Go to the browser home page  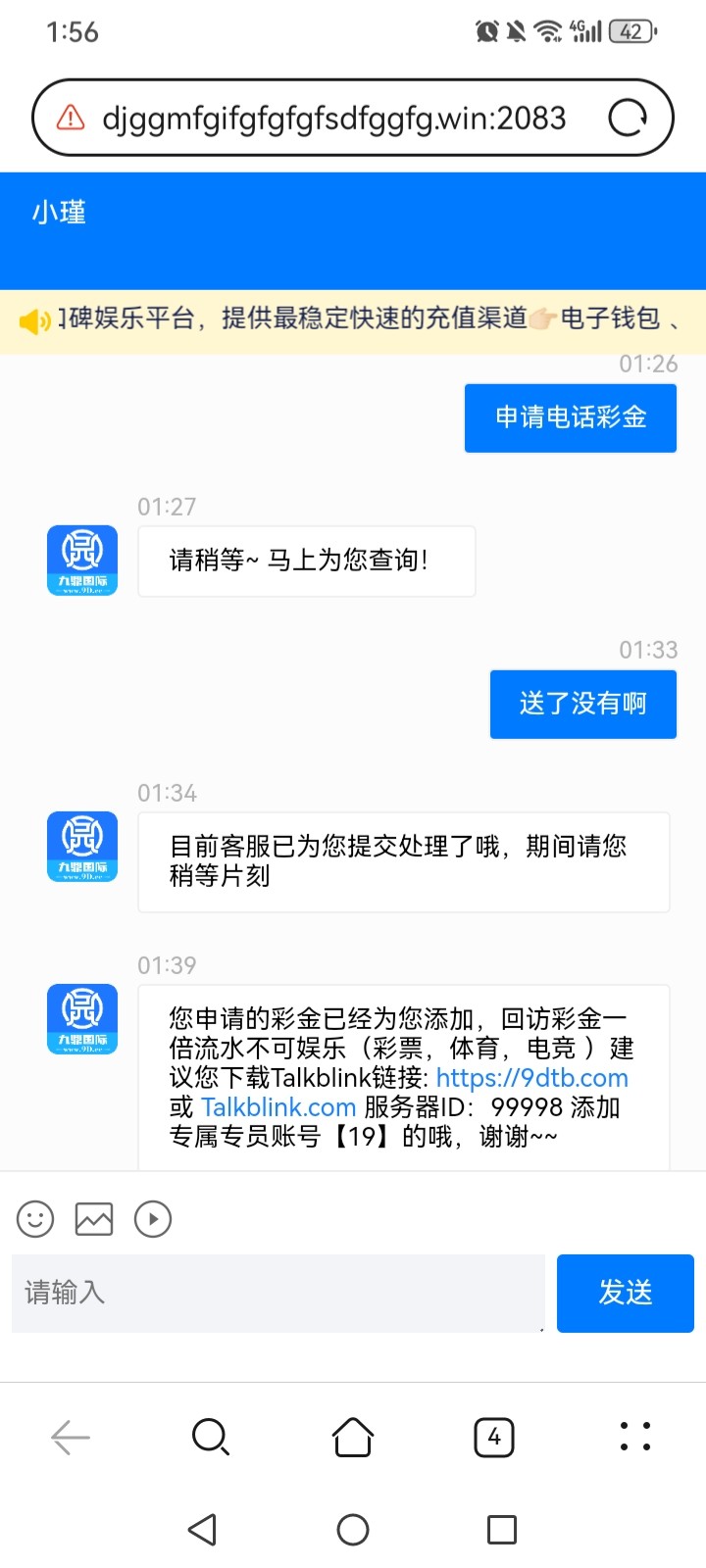(353, 1438)
